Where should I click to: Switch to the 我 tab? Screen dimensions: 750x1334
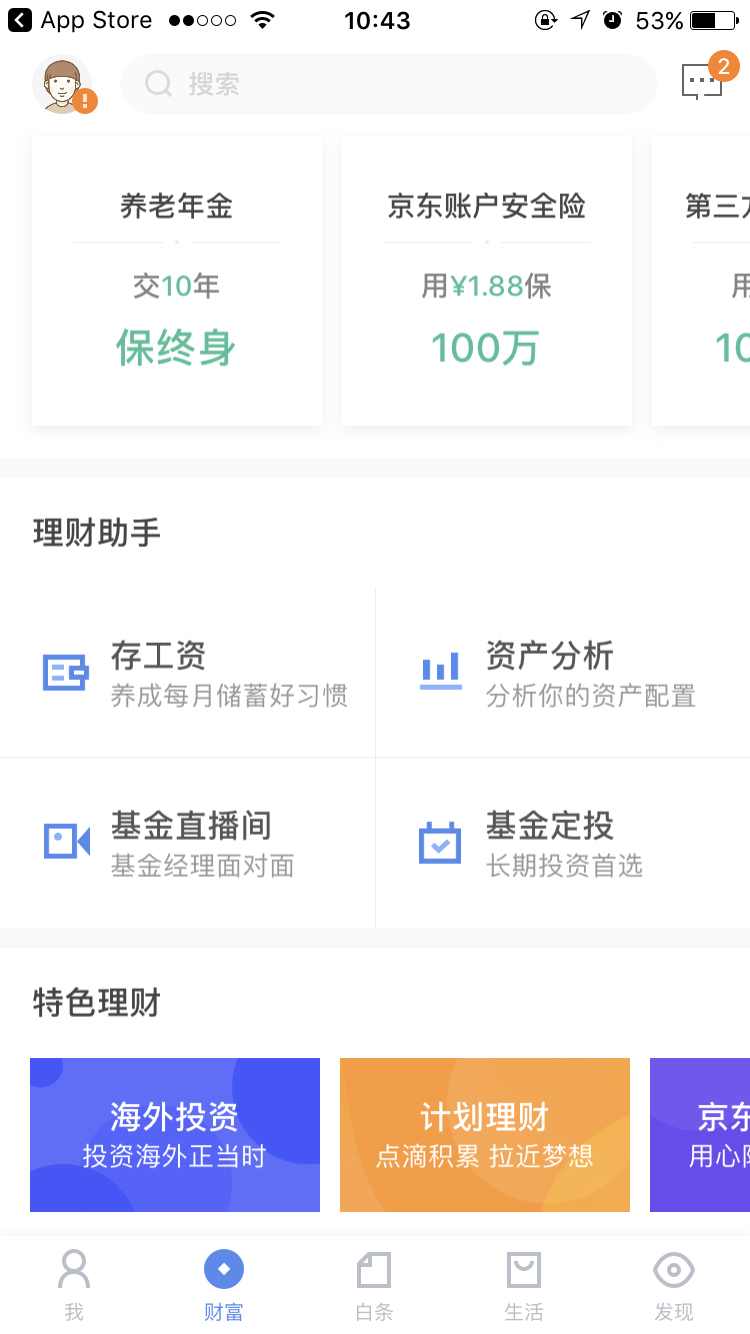coord(74,1285)
